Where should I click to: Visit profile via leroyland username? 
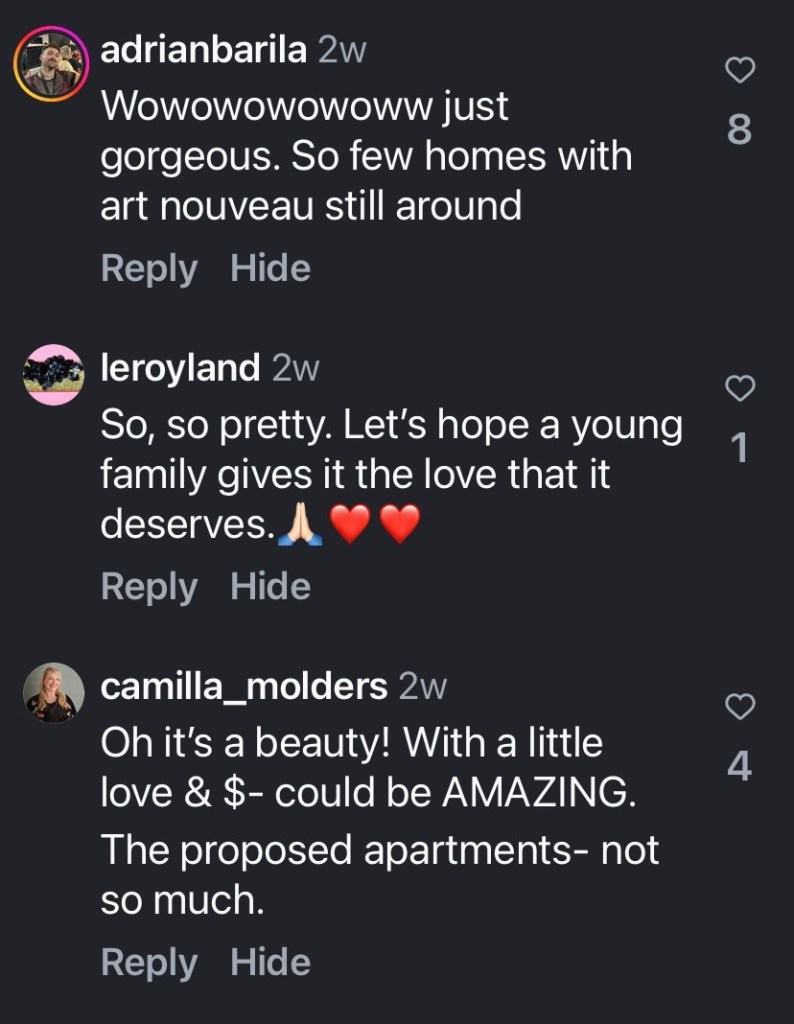tap(181, 369)
